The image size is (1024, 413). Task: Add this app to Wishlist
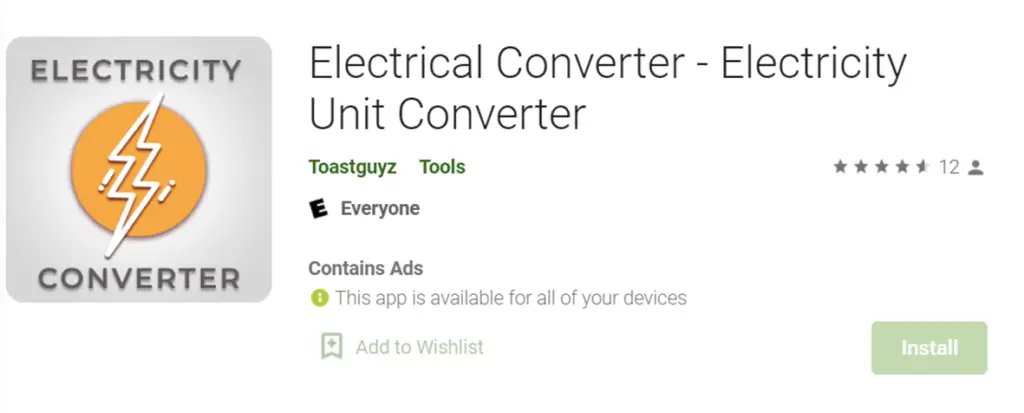click(402, 347)
